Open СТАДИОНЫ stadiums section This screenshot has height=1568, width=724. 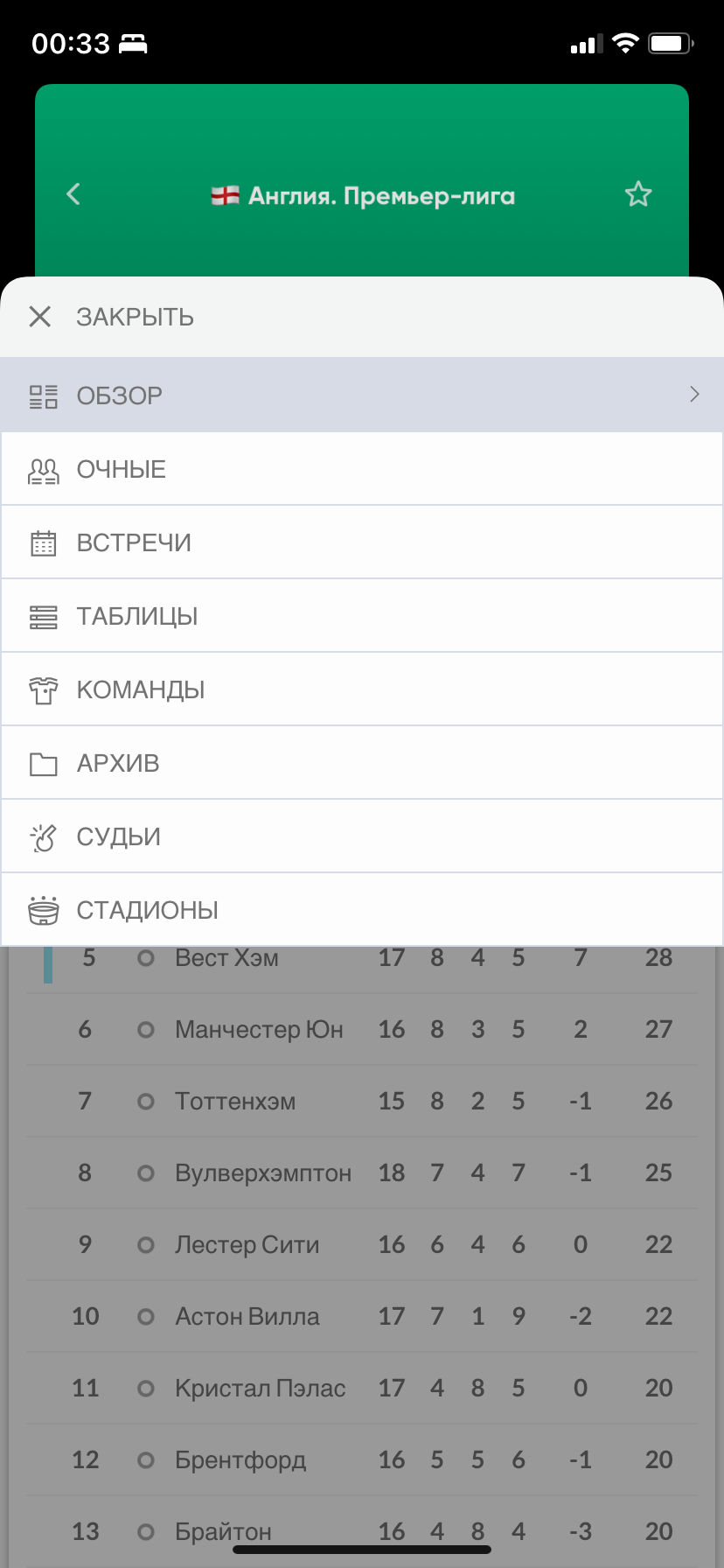(362, 910)
